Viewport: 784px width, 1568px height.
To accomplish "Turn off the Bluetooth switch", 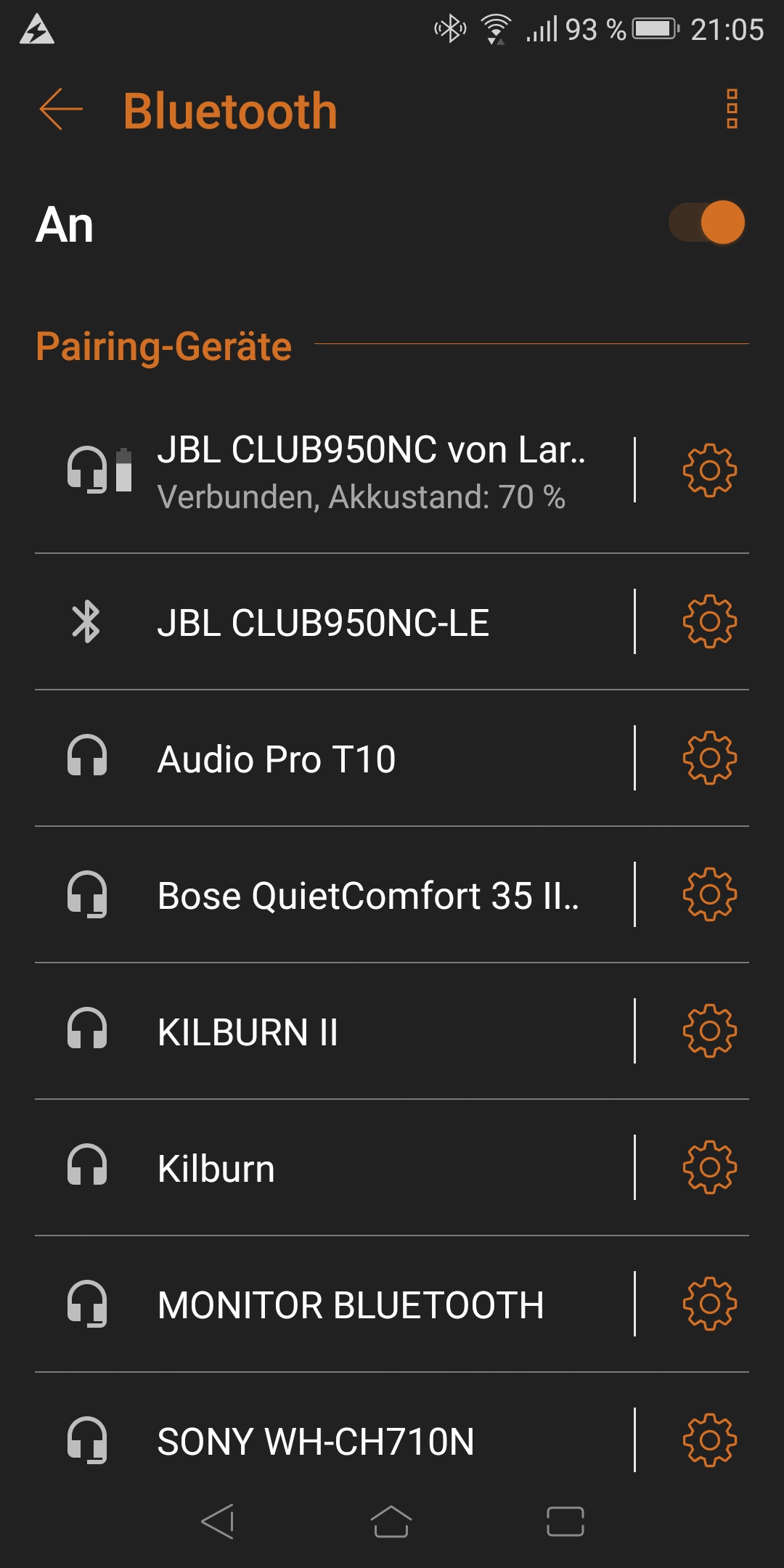I will point(708,222).
